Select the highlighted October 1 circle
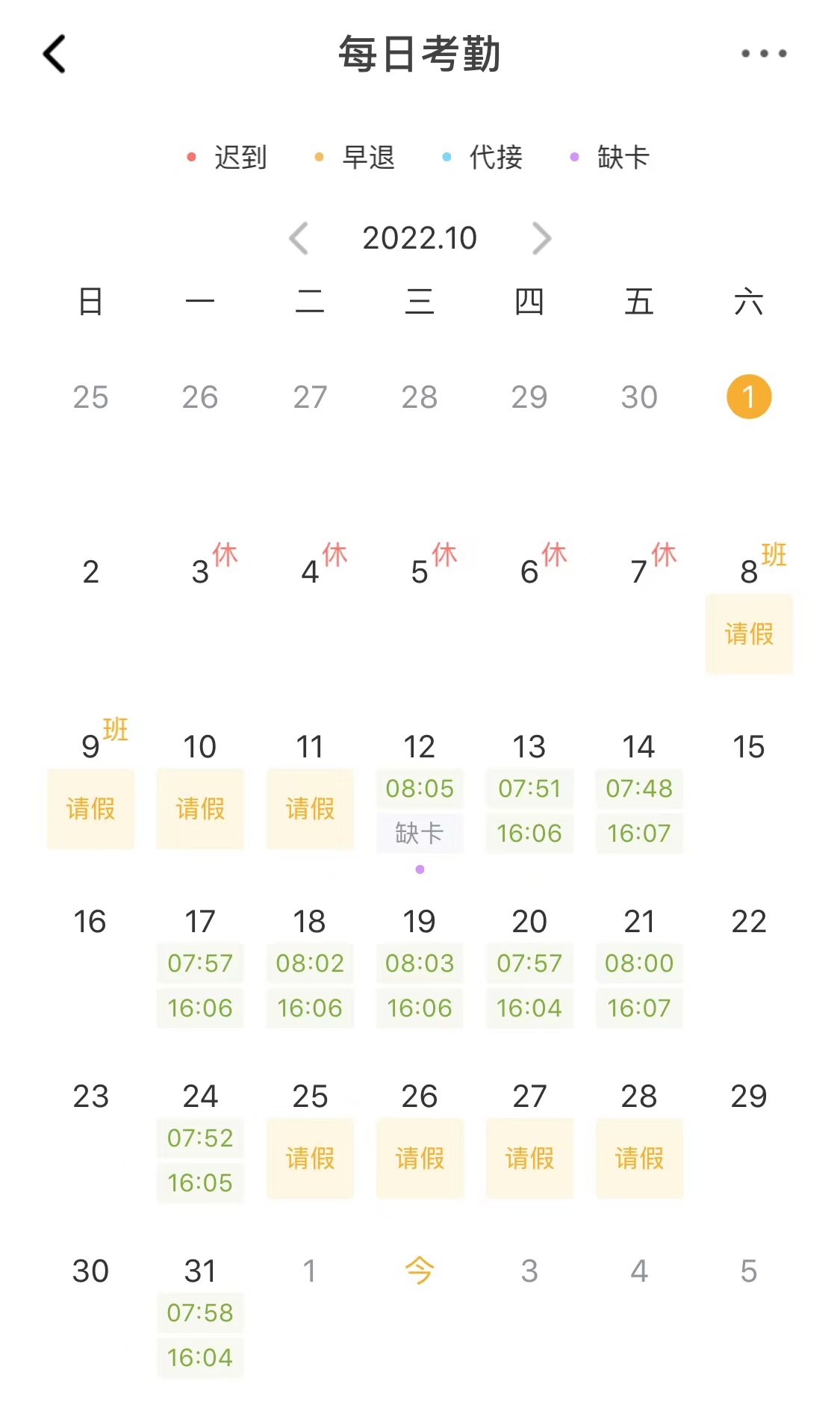The width and height of the screenshot is (840, 1402). 748,396
